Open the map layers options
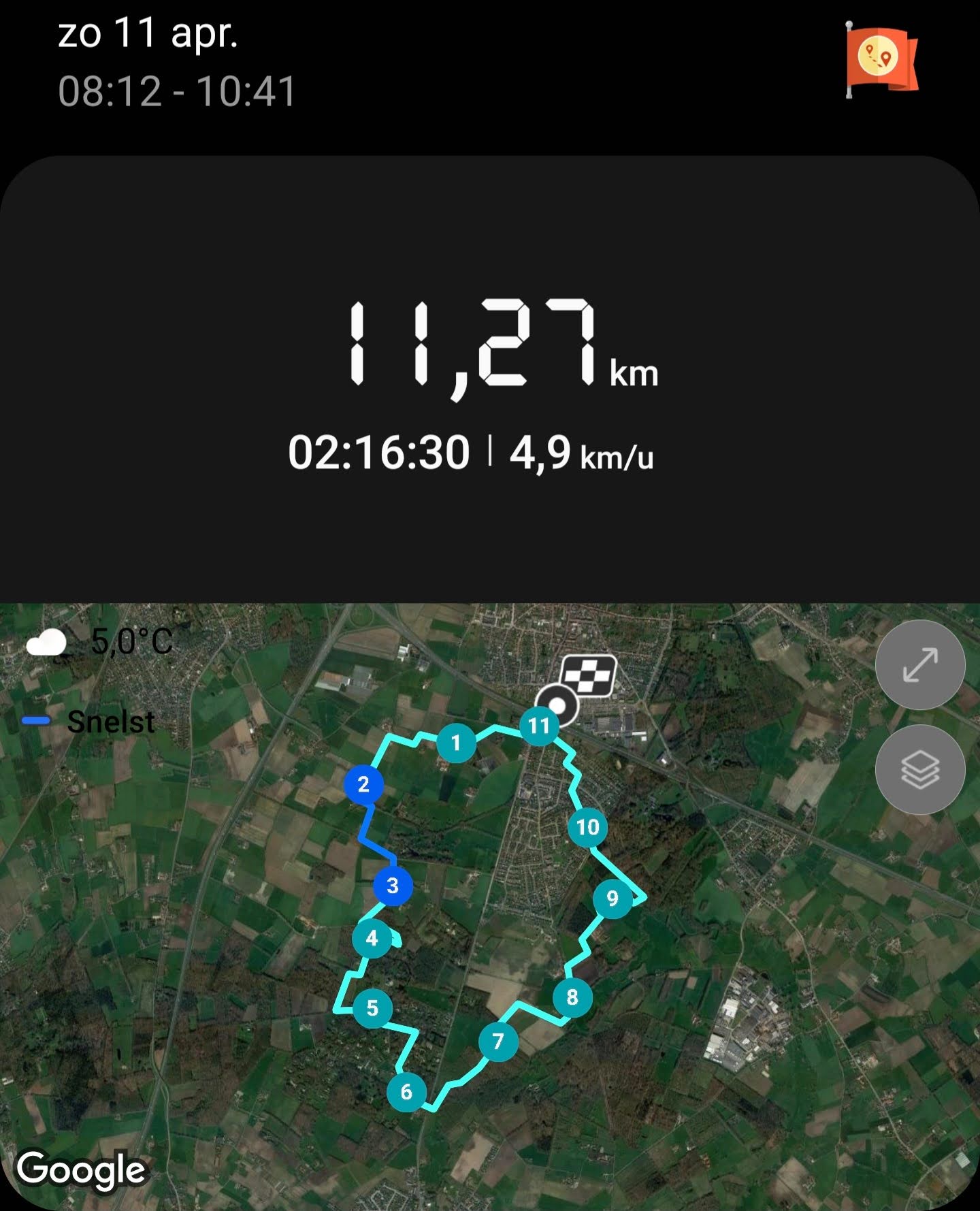Image resolution: width=980 pixels, height=1211 pixels. pyautogui.click(x=919, y=769)
